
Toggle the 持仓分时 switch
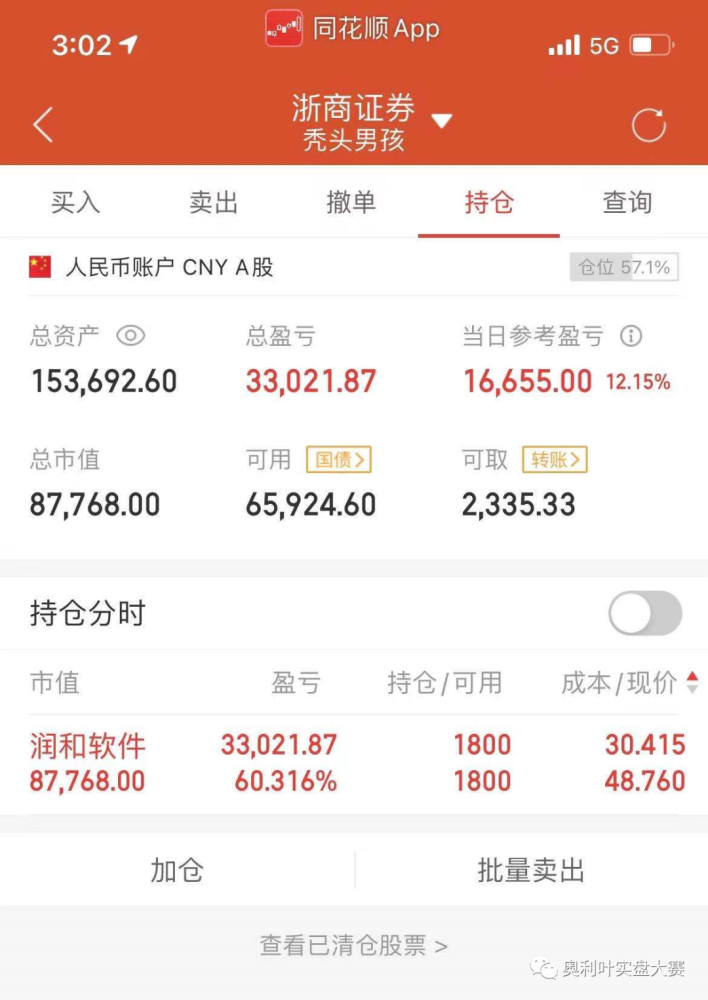click(645, 613)
